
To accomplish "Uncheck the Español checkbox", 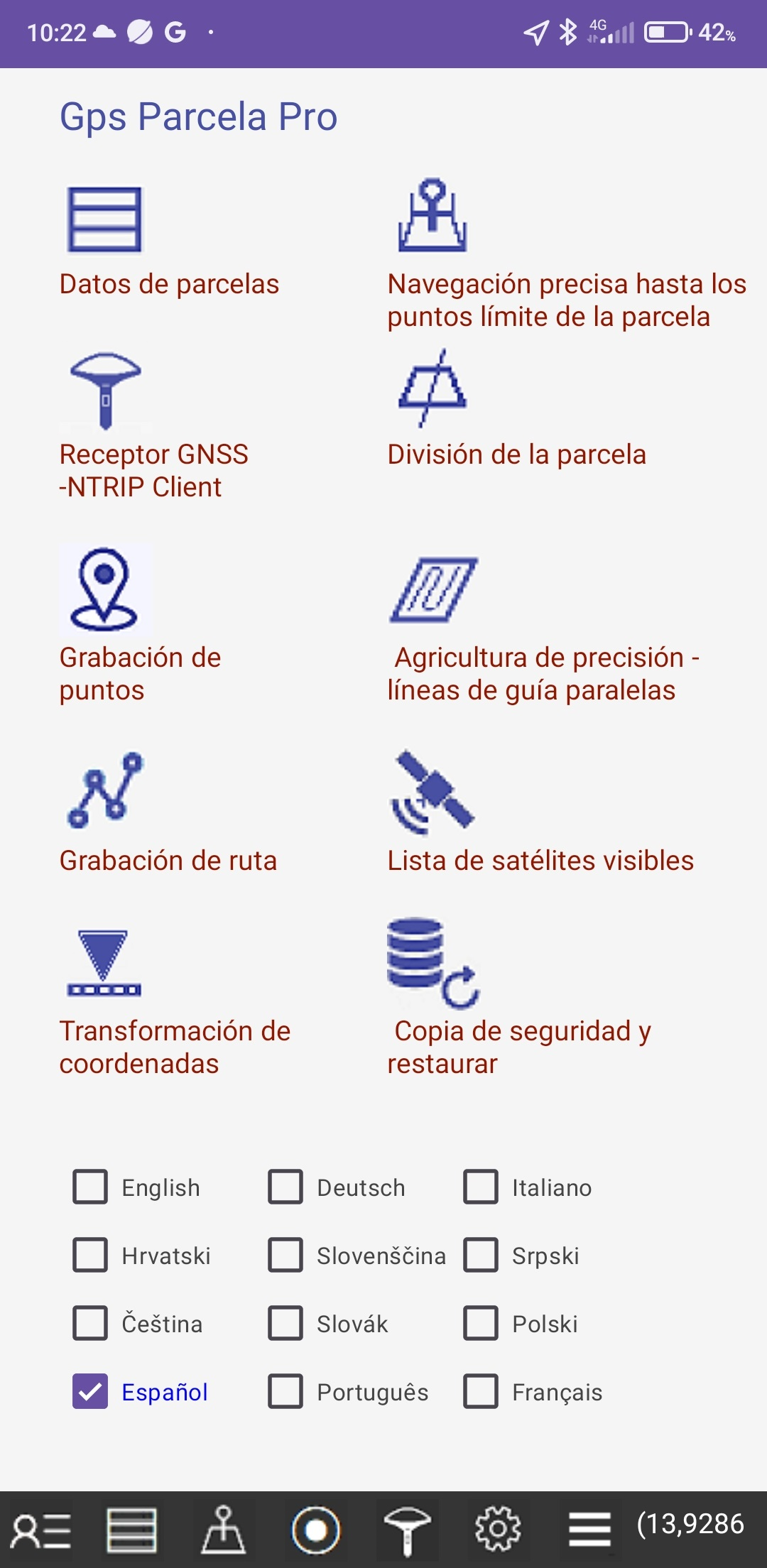I will pyautogui.click(x=90, y=1391).
